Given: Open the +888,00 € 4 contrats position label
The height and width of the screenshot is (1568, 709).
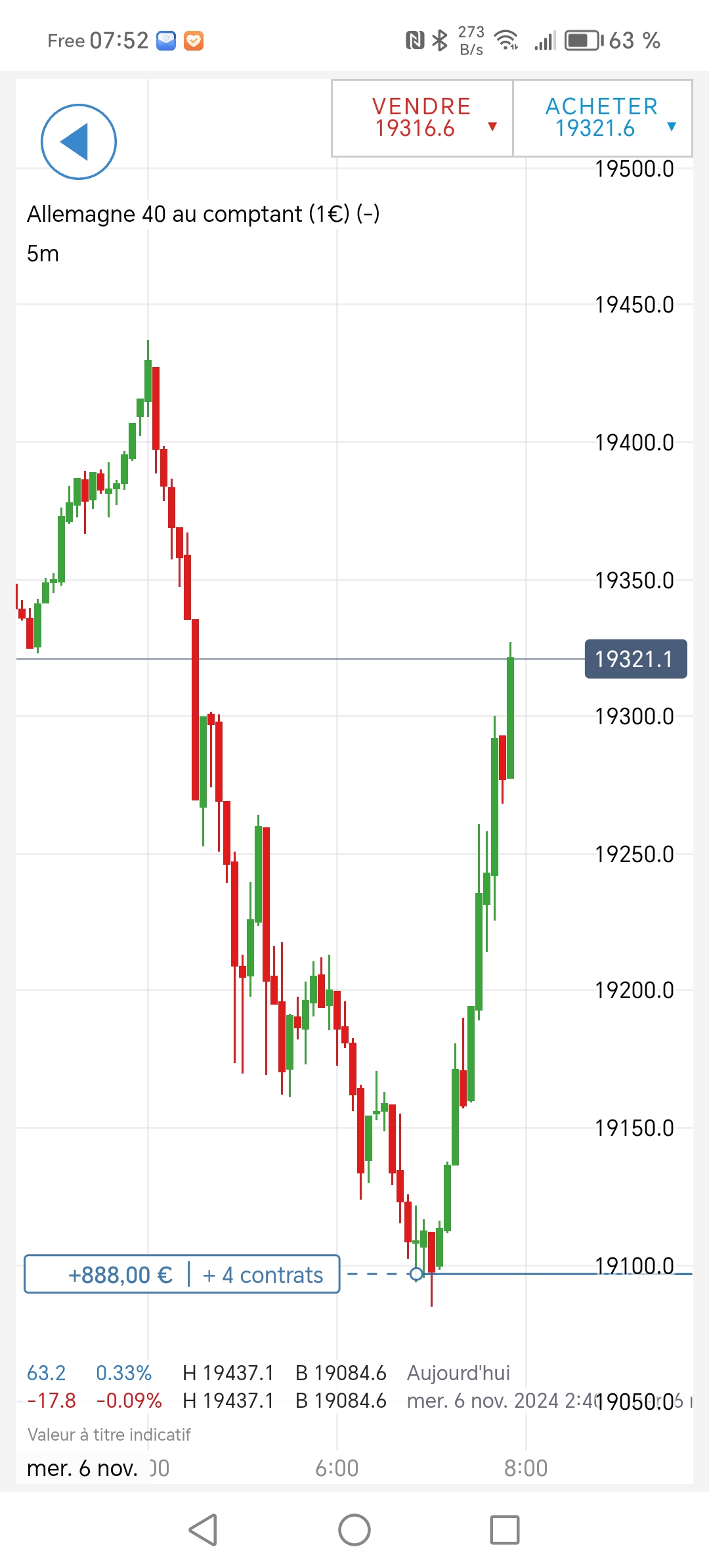Looking at the screenshot, I should [x=182, y=1274].
